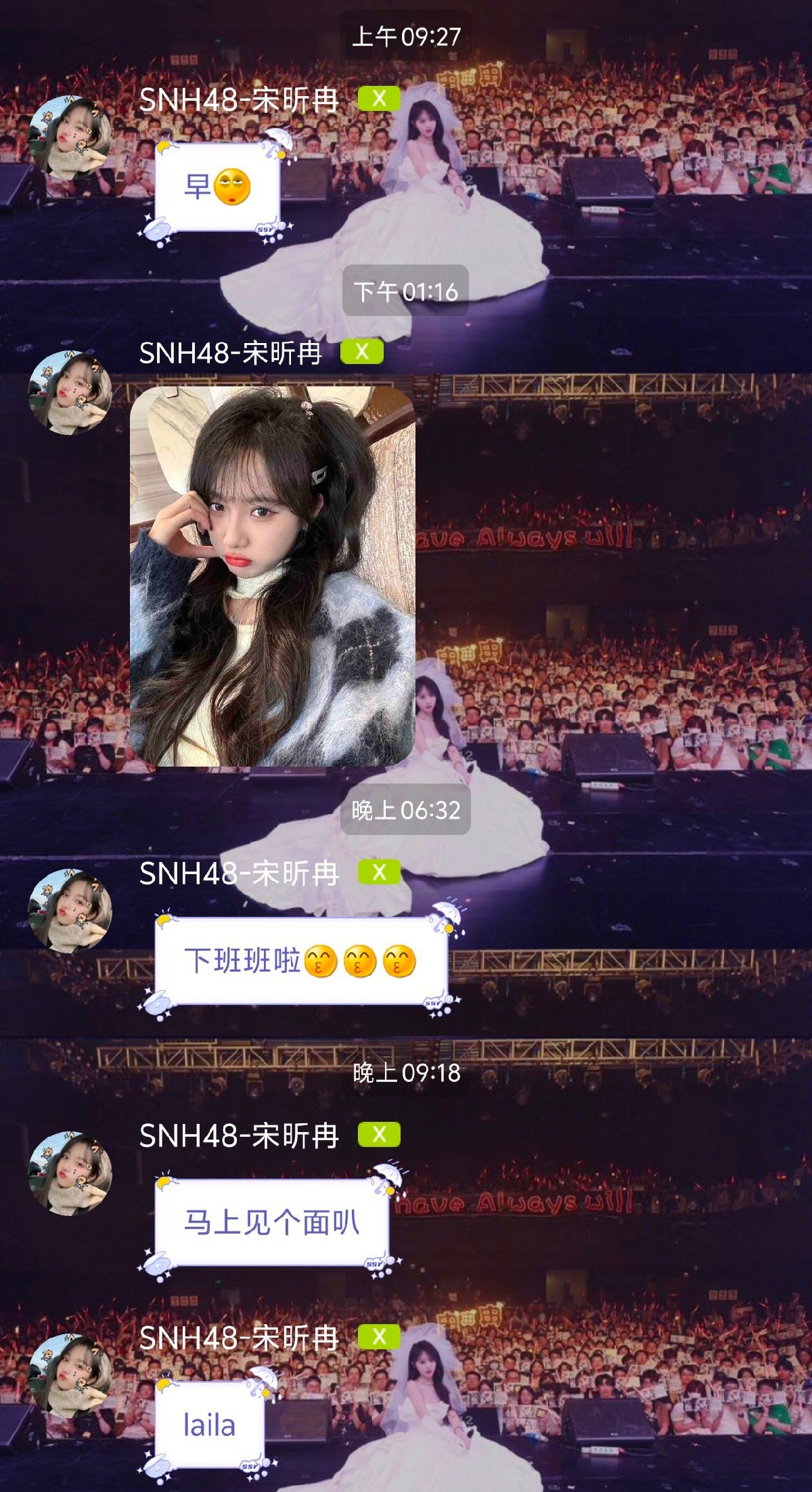Open the selfie photo message
Viewport: 812px width, 1492px height.
click(x=272, y=577)
